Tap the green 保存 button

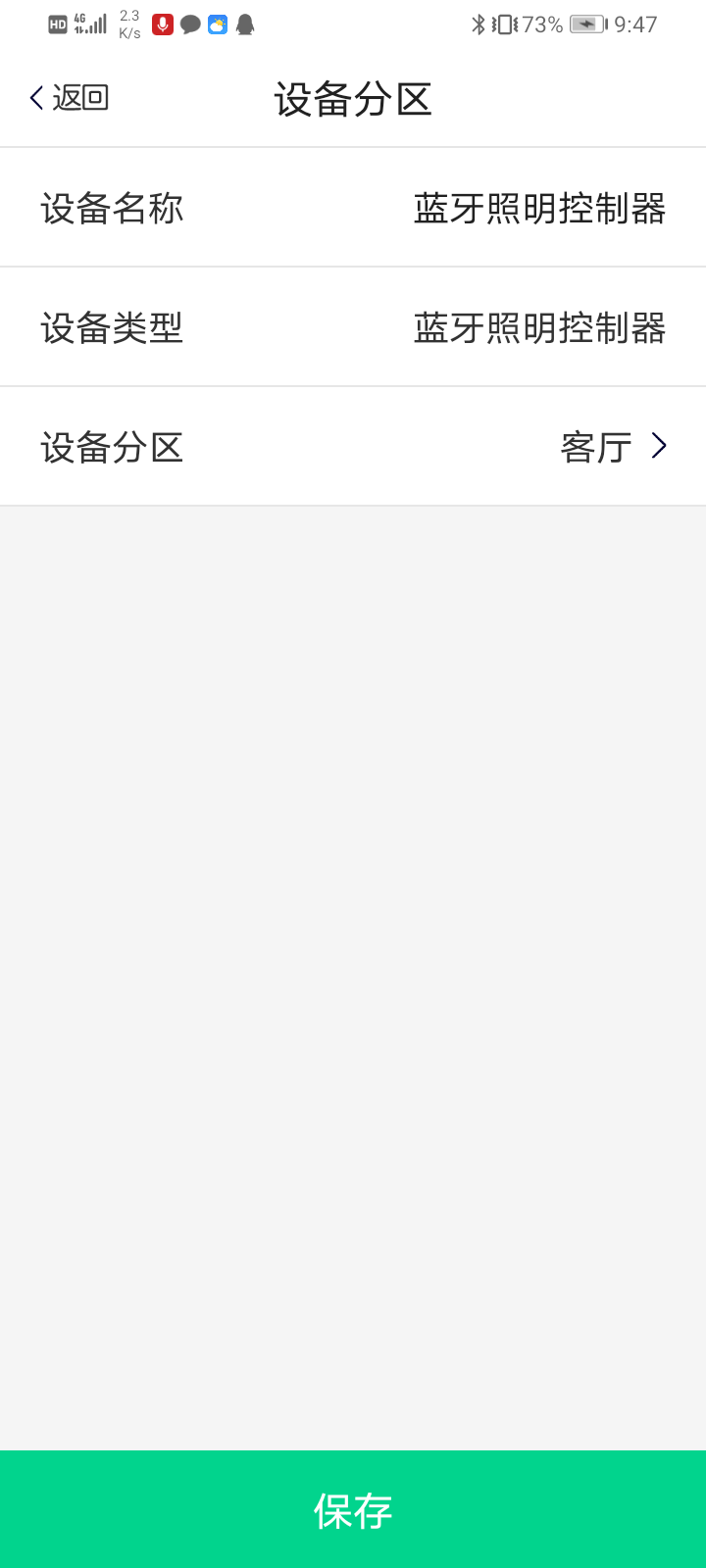point(353,1509)
